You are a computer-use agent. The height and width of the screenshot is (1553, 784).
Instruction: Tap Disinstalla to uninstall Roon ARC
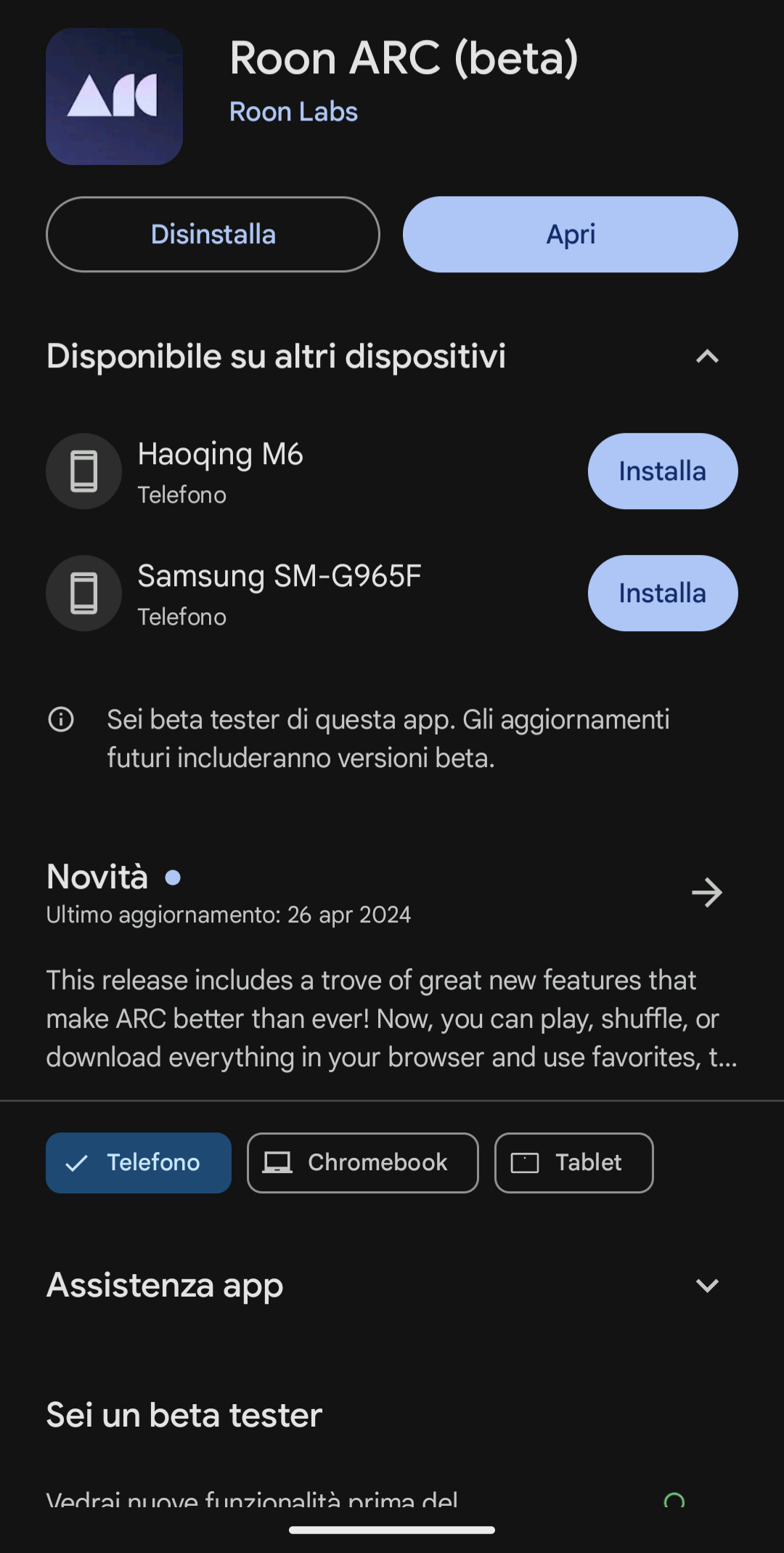coord(213,235)
